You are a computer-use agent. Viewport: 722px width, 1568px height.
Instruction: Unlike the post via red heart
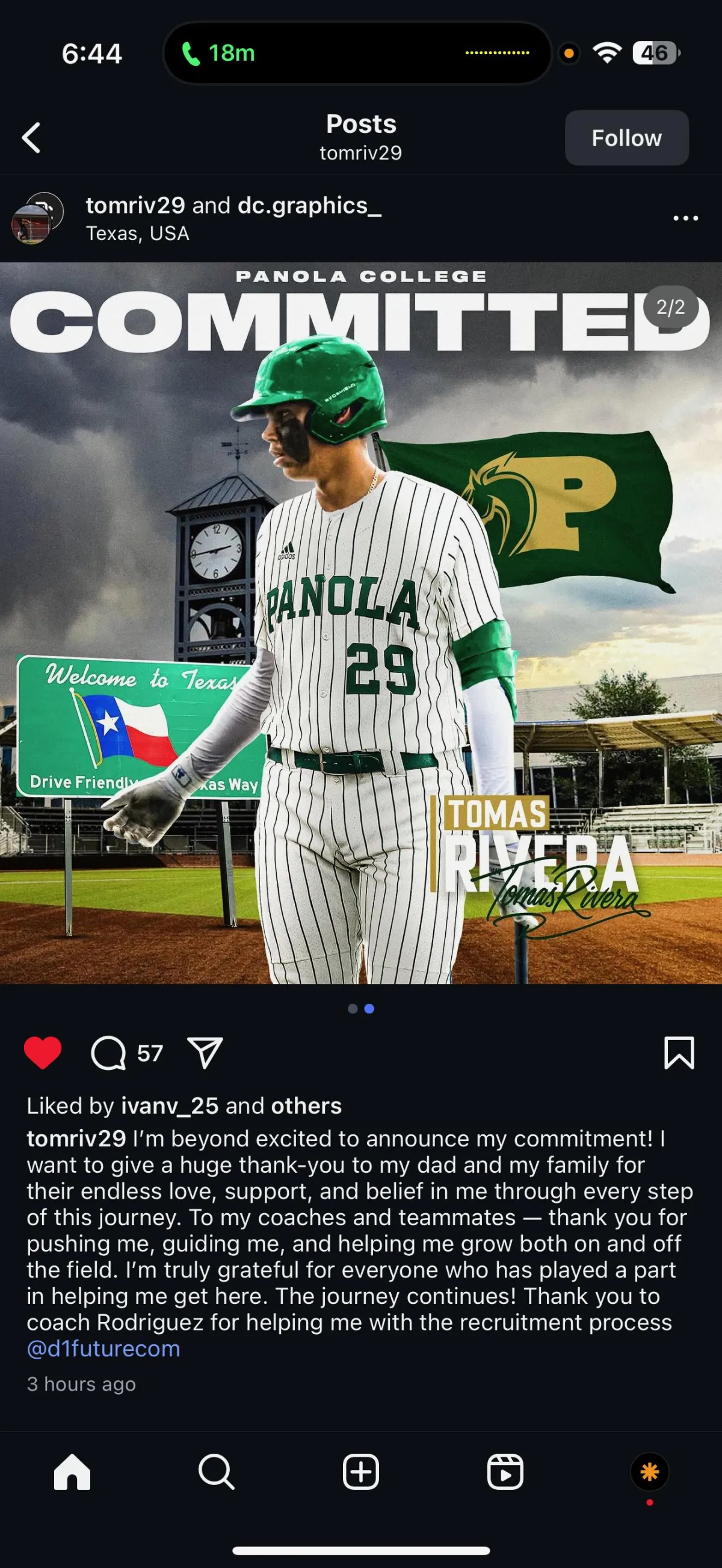[43, 1053]
